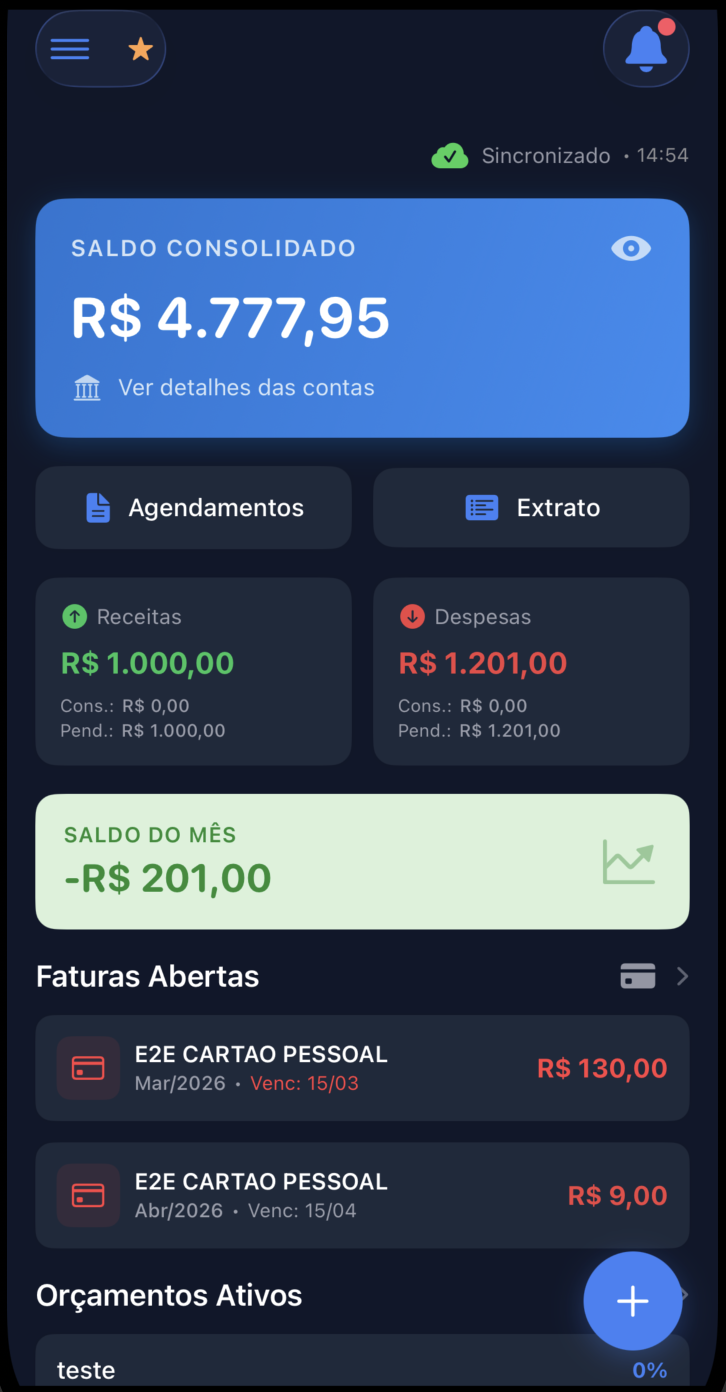
Task: Open the Agendamentos section
Action: click(x=193, y=507)
